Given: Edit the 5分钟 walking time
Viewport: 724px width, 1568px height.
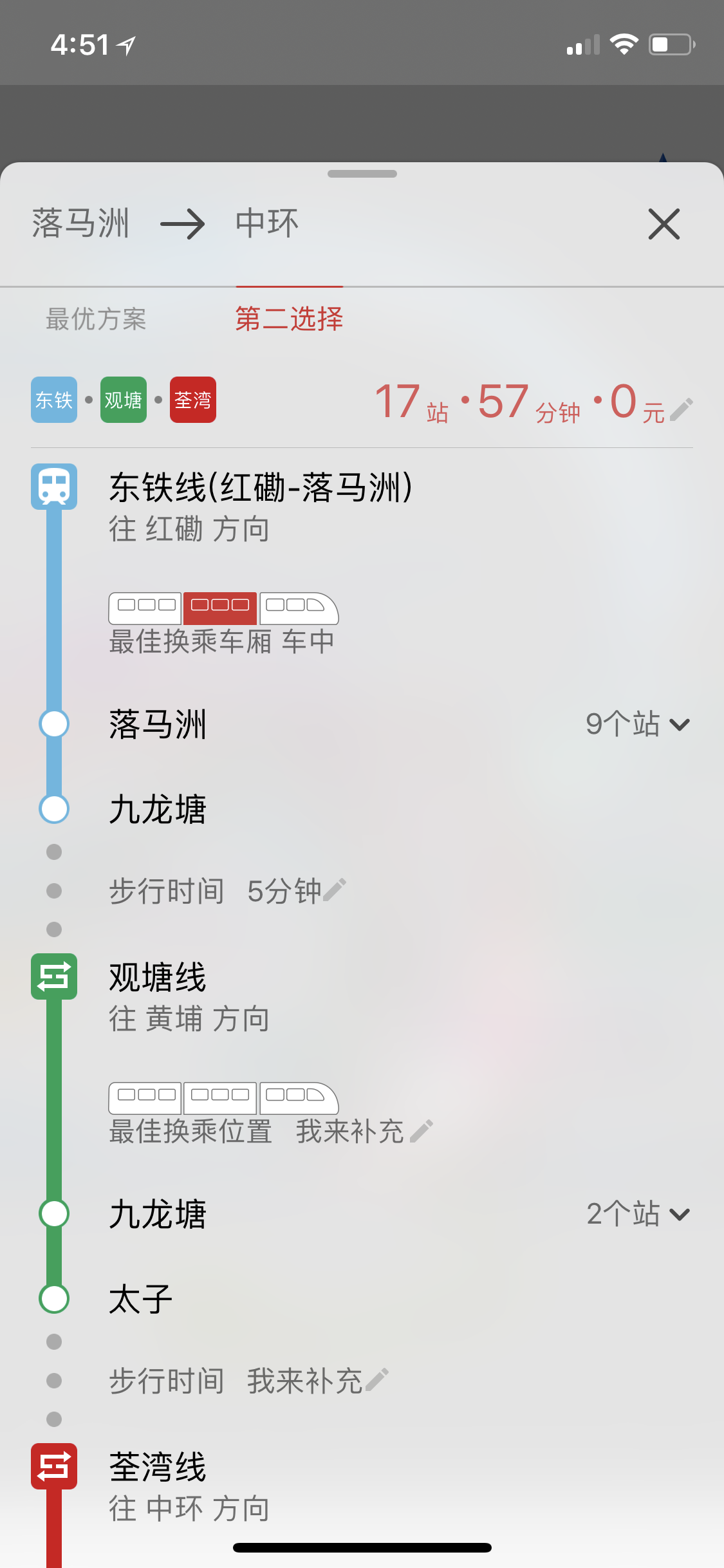Looking at the screenshot, I should 335,890.
